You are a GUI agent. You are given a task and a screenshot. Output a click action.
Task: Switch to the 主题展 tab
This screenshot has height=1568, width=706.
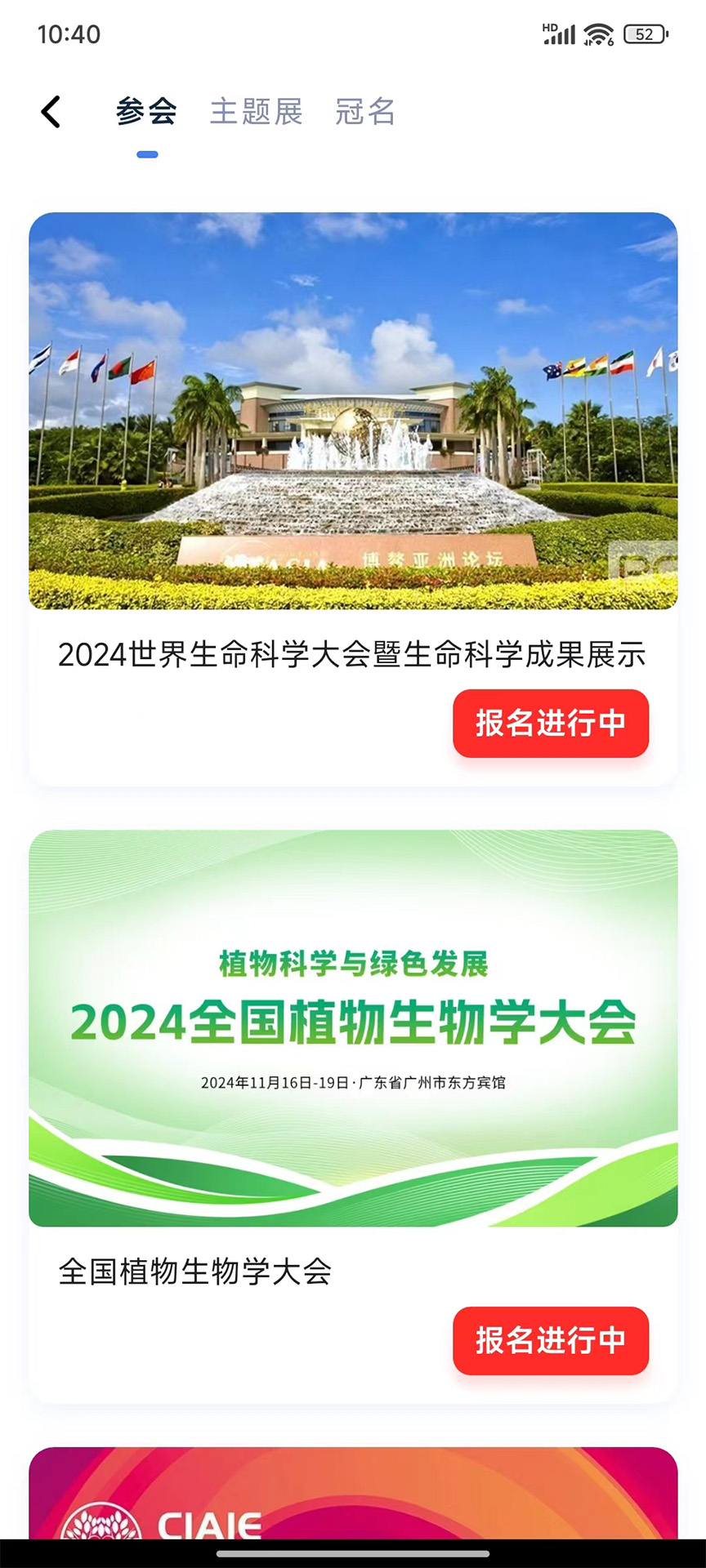click(257, 112)
